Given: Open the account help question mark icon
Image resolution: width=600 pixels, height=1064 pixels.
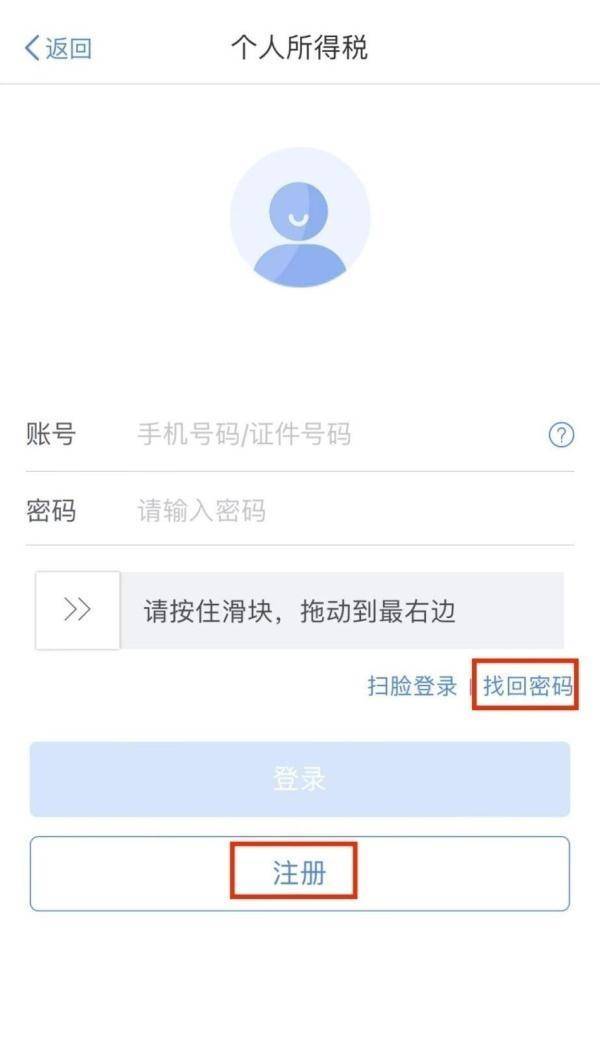Looking at the screenshot, I should 562,435.
